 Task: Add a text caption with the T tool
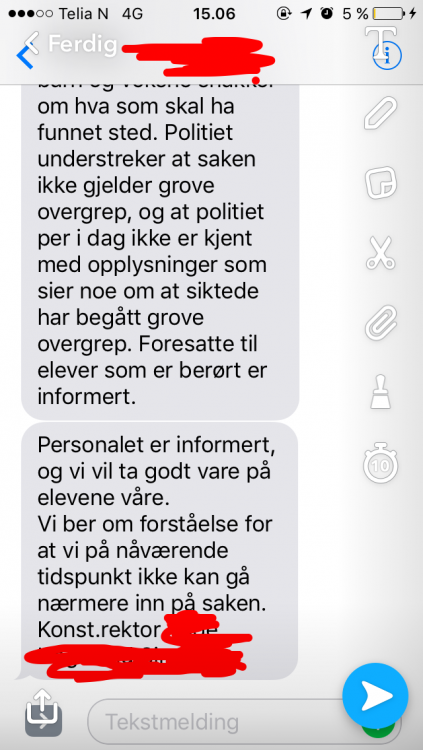(x=381, y=44)
